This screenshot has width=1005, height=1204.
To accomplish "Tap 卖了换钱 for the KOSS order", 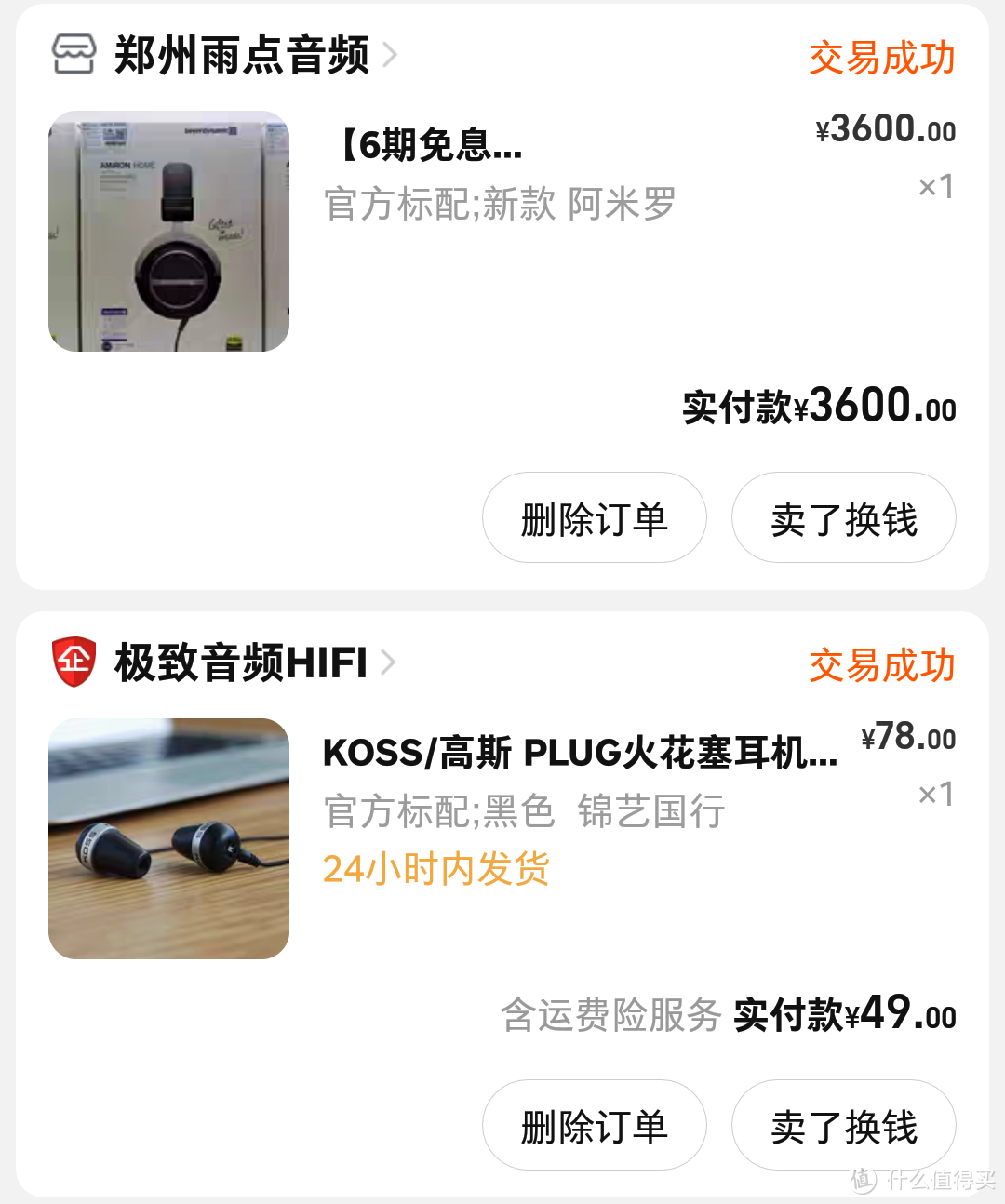I will point(843,1126).
